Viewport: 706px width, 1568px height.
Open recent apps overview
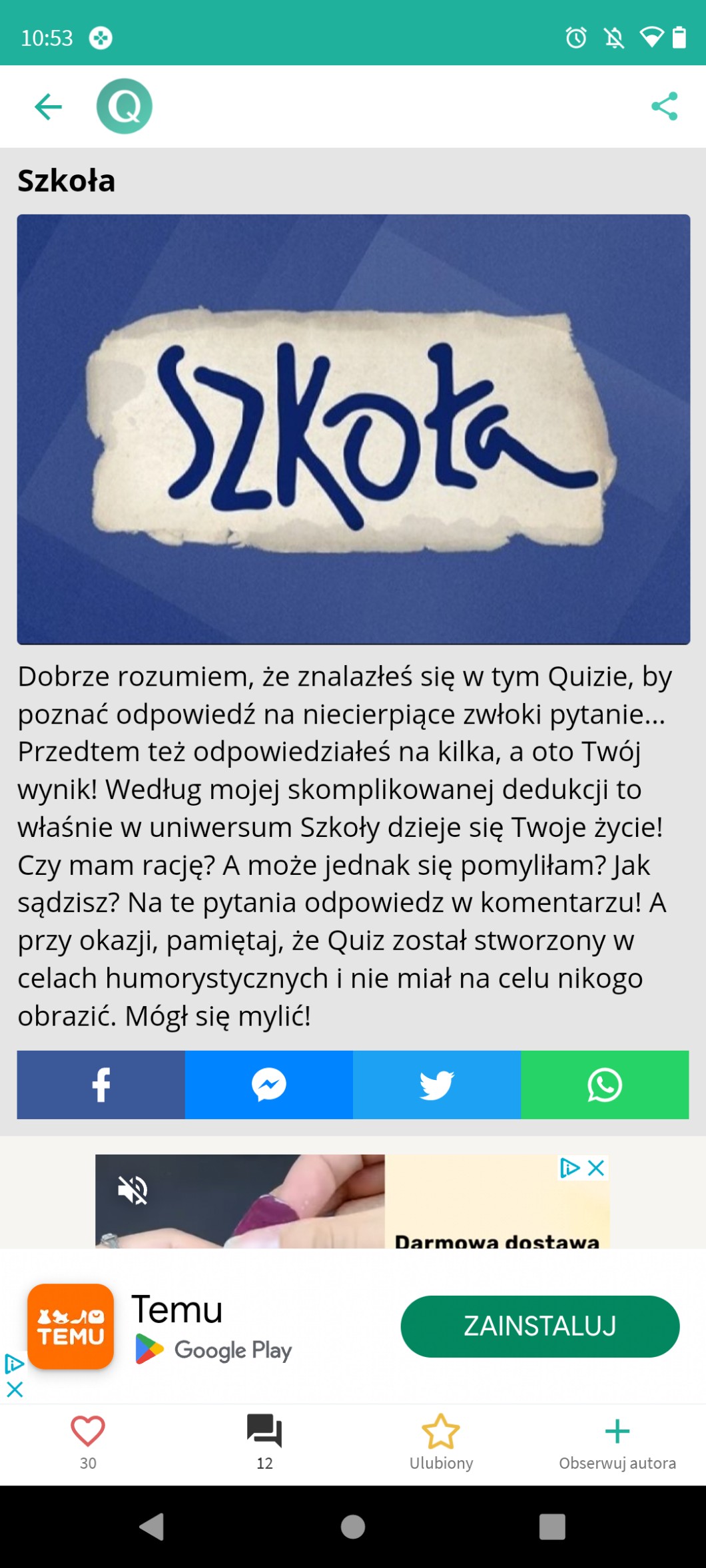[x=552, y=1527]
